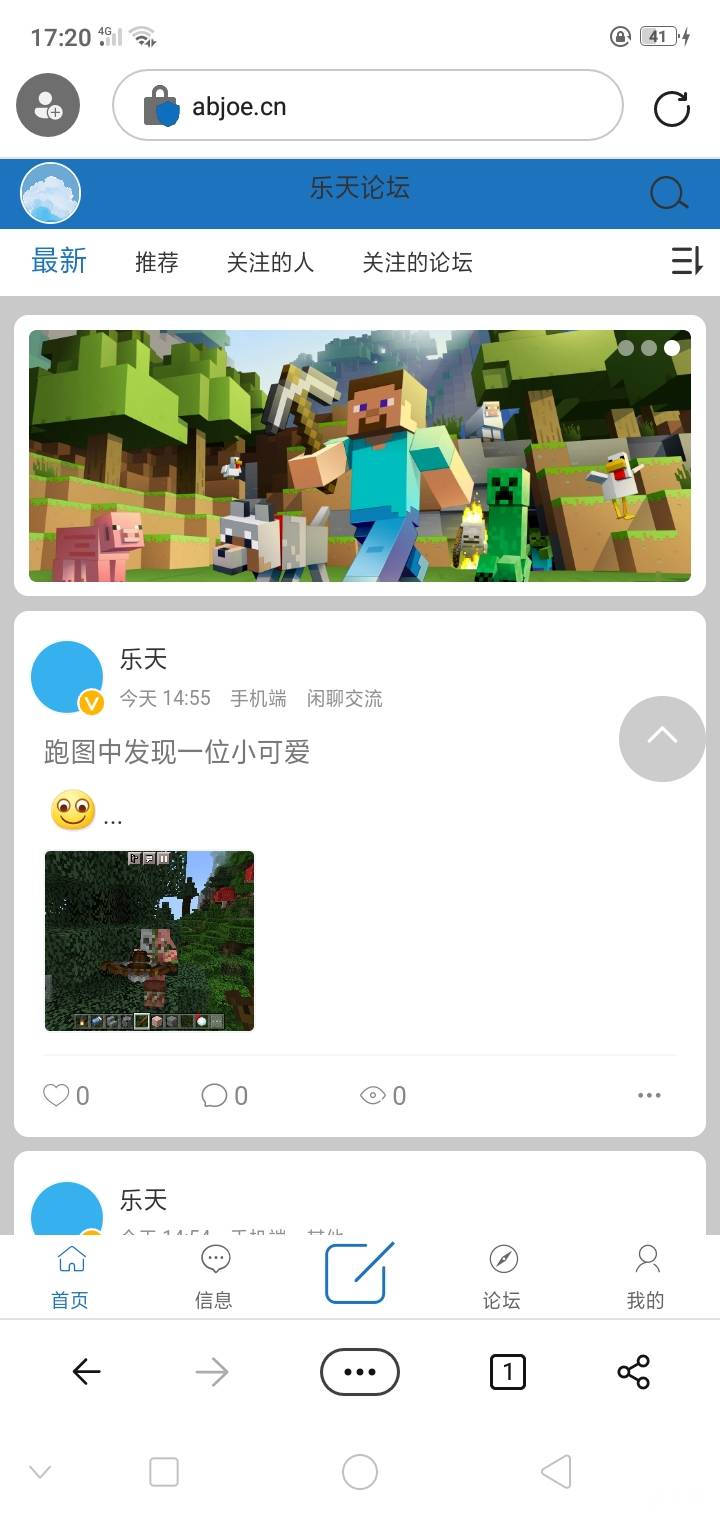Switch to the 关注的人 tab

point(270,262)
